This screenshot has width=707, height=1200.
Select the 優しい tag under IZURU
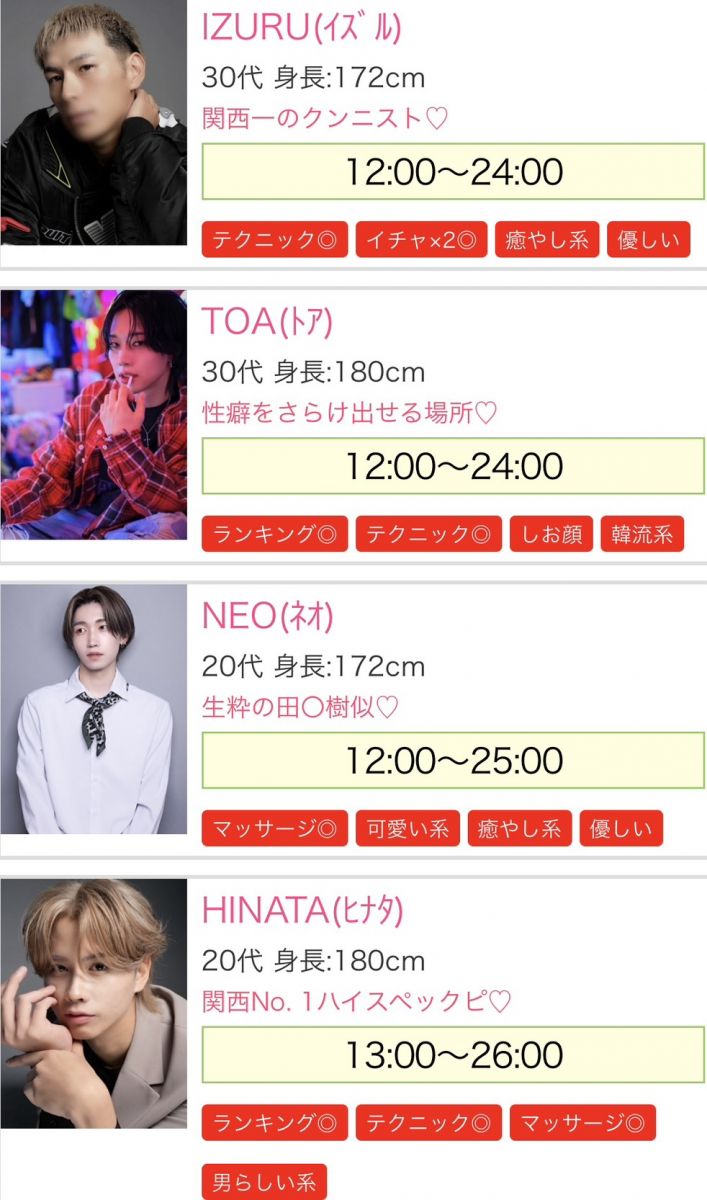point(648,240)
